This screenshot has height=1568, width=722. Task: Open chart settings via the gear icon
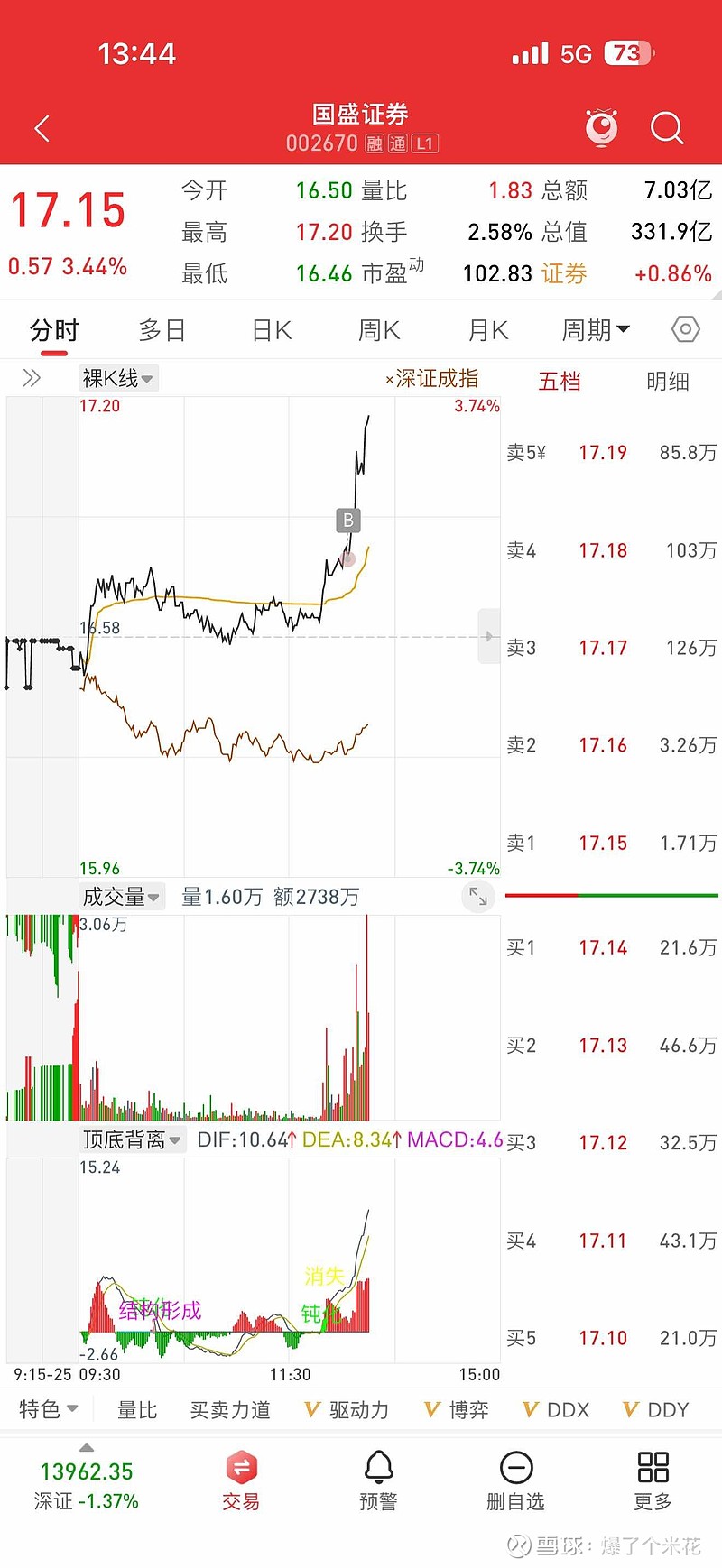pyautogui.click(x=684, y=330)
